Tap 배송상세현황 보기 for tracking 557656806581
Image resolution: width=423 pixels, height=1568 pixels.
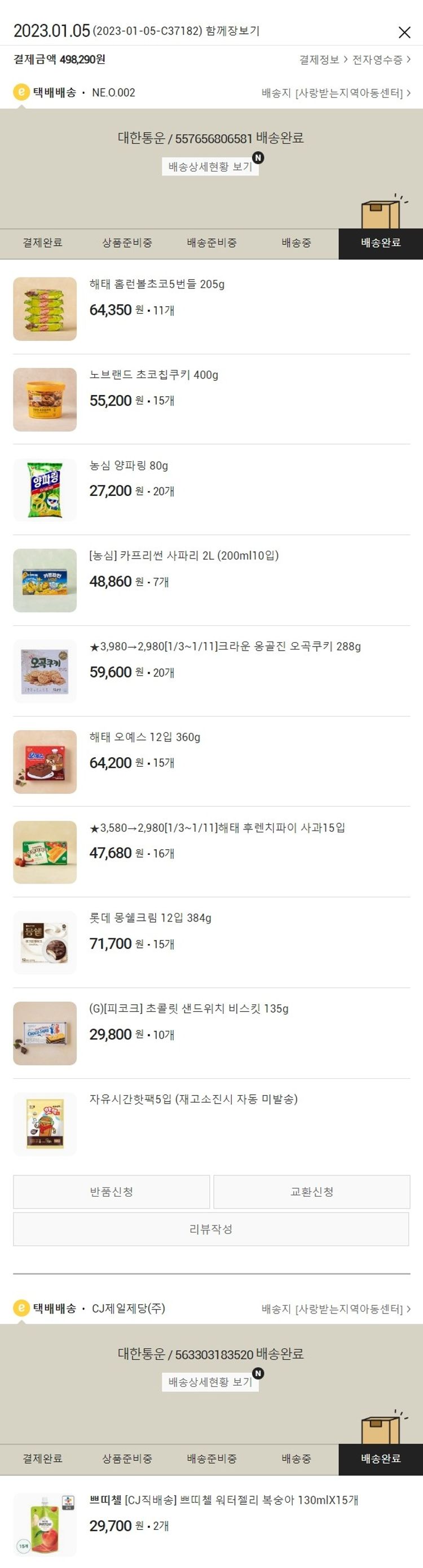coord(210,167)
